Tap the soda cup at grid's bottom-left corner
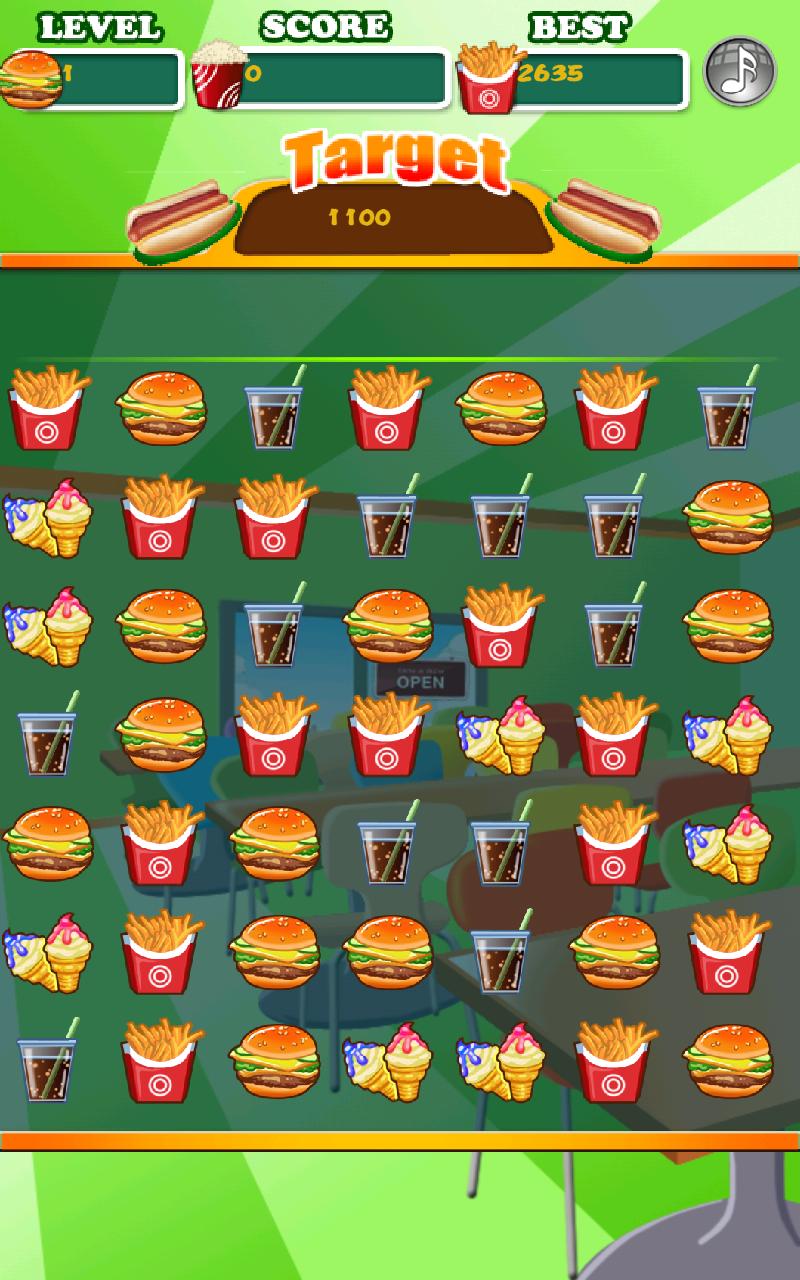 (46, 1062)
